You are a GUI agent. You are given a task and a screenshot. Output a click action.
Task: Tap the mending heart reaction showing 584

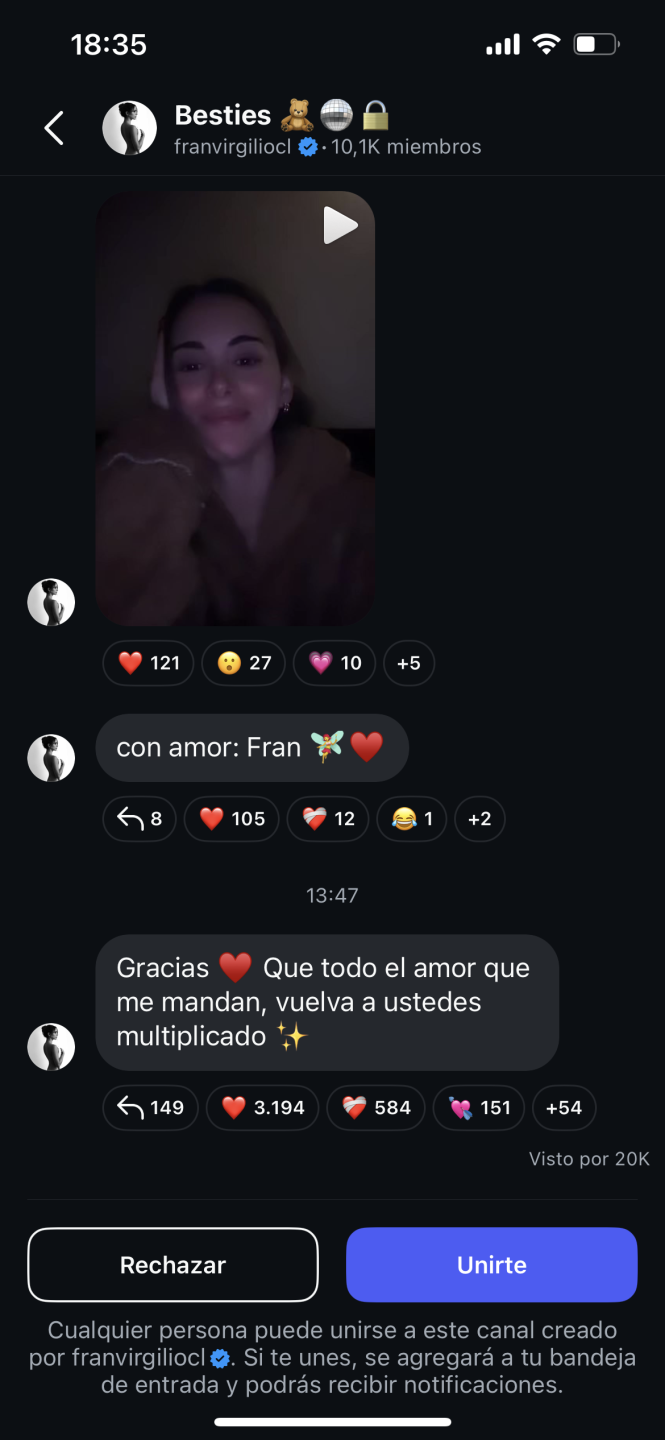(x=375, y=1107)
